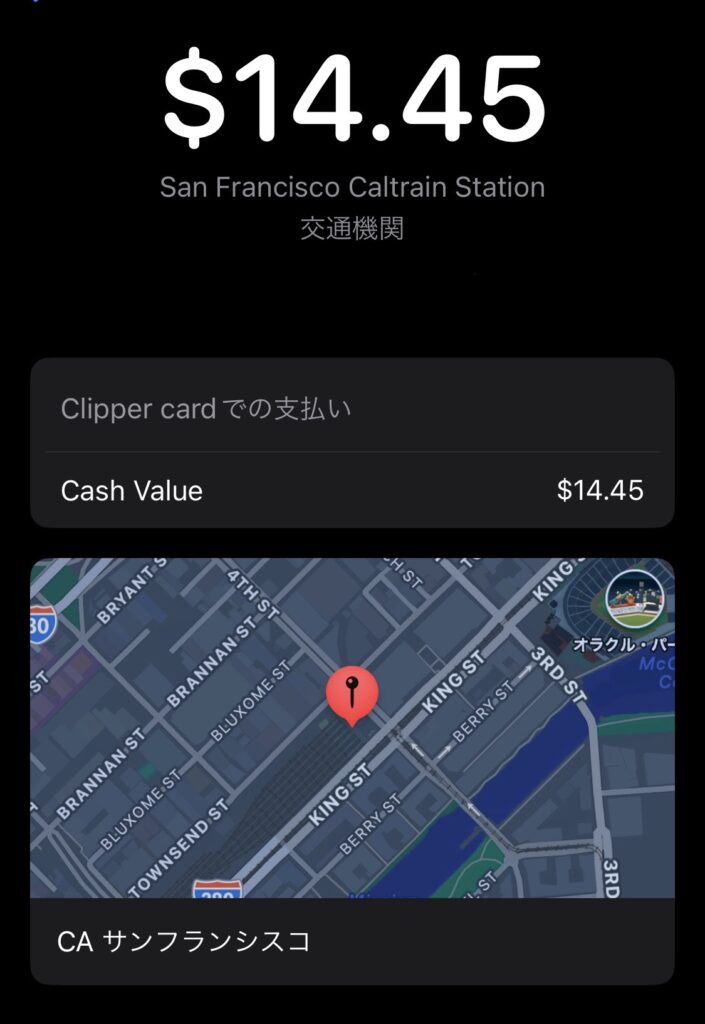Open the San Francisco Caltrain Station map
This screenshot has height=1024, width=705.
(352, 727)
